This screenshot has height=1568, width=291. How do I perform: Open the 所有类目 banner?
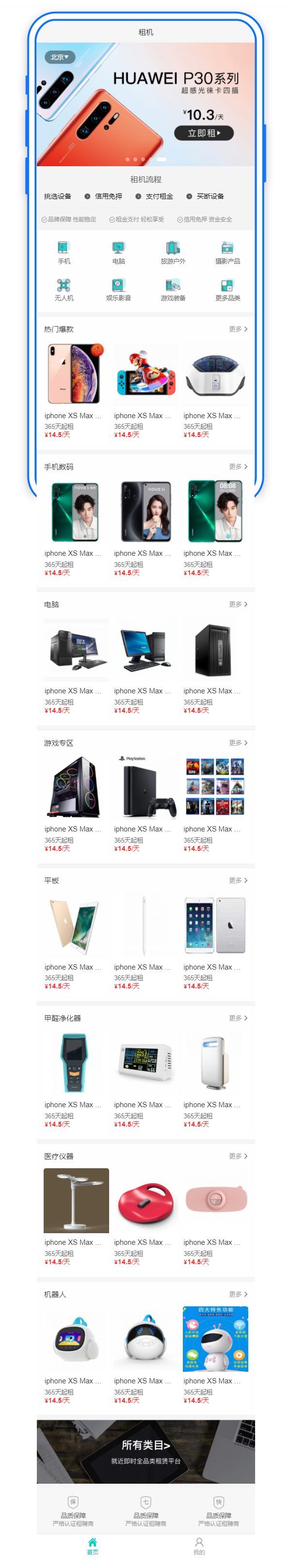(145, 1451)
